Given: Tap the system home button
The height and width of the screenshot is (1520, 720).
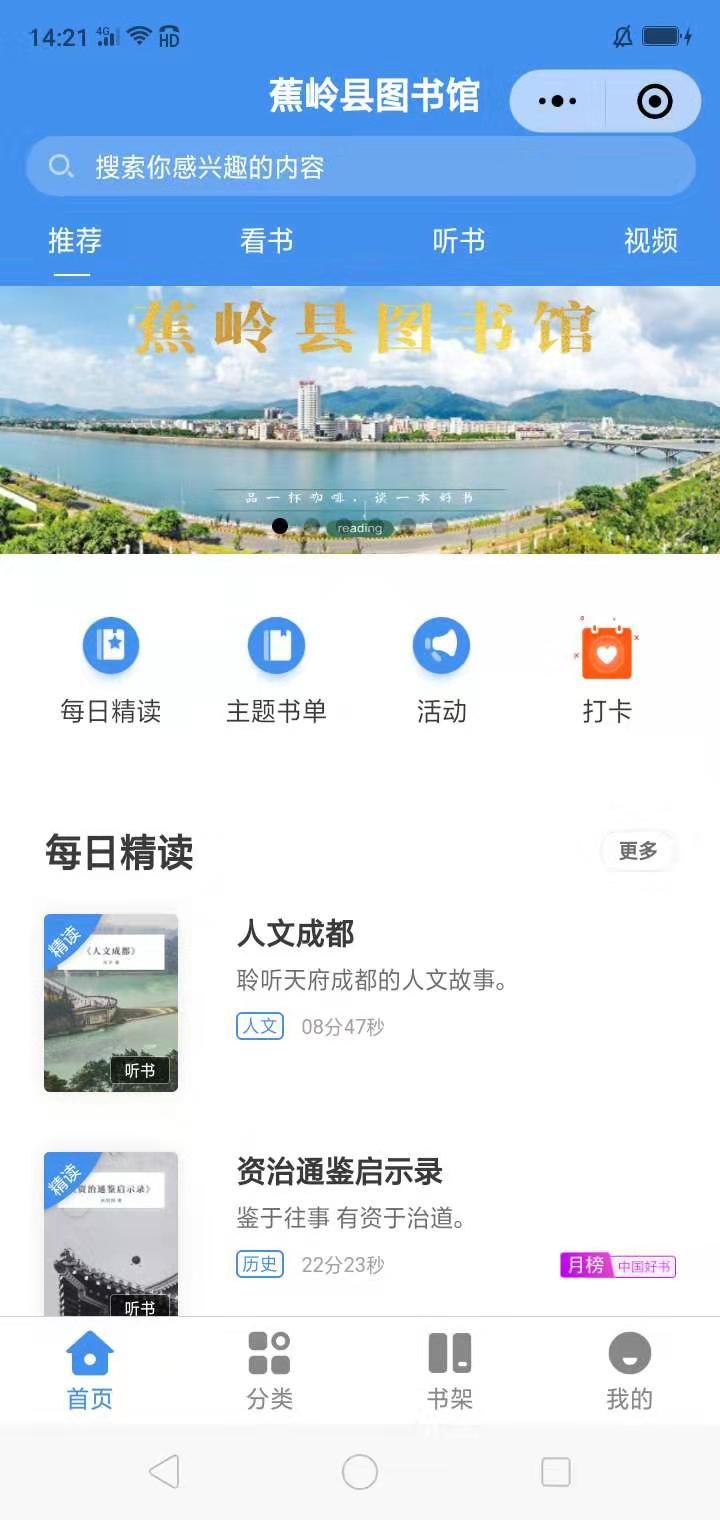Looking at the screenshot, I should click(x=360, y=1472).
